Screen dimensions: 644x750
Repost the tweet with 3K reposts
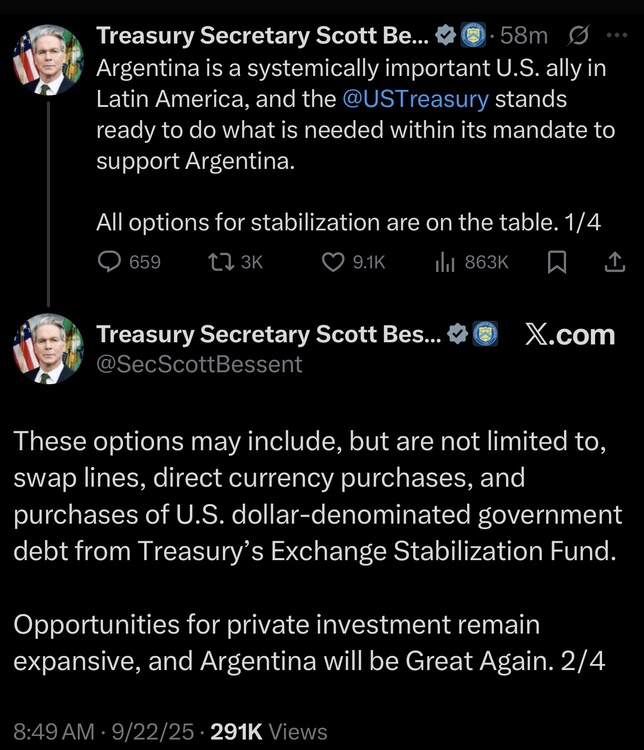(x=220, y=262)
